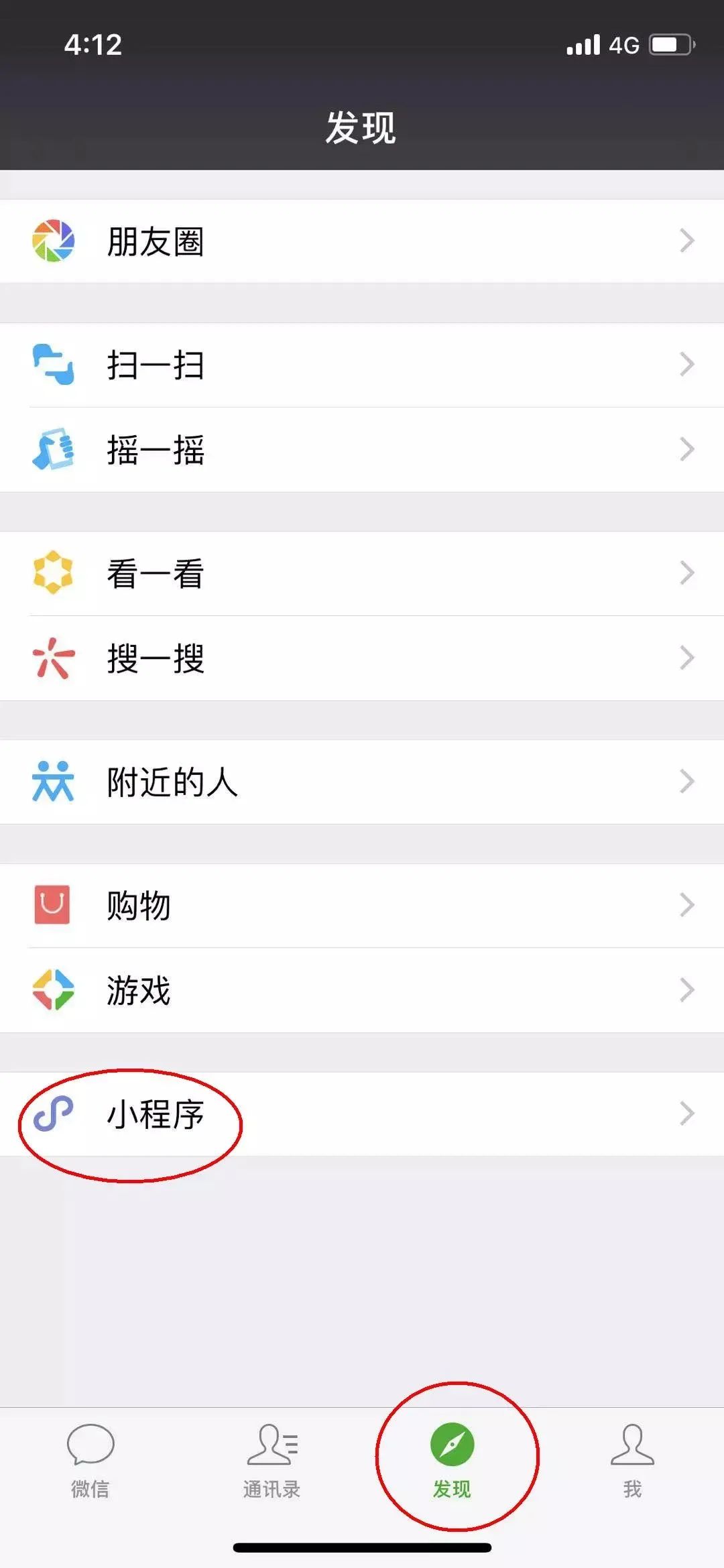Open 扫一扫 scanner
This screenshot has width=724, height=1568.
[362, 365]
